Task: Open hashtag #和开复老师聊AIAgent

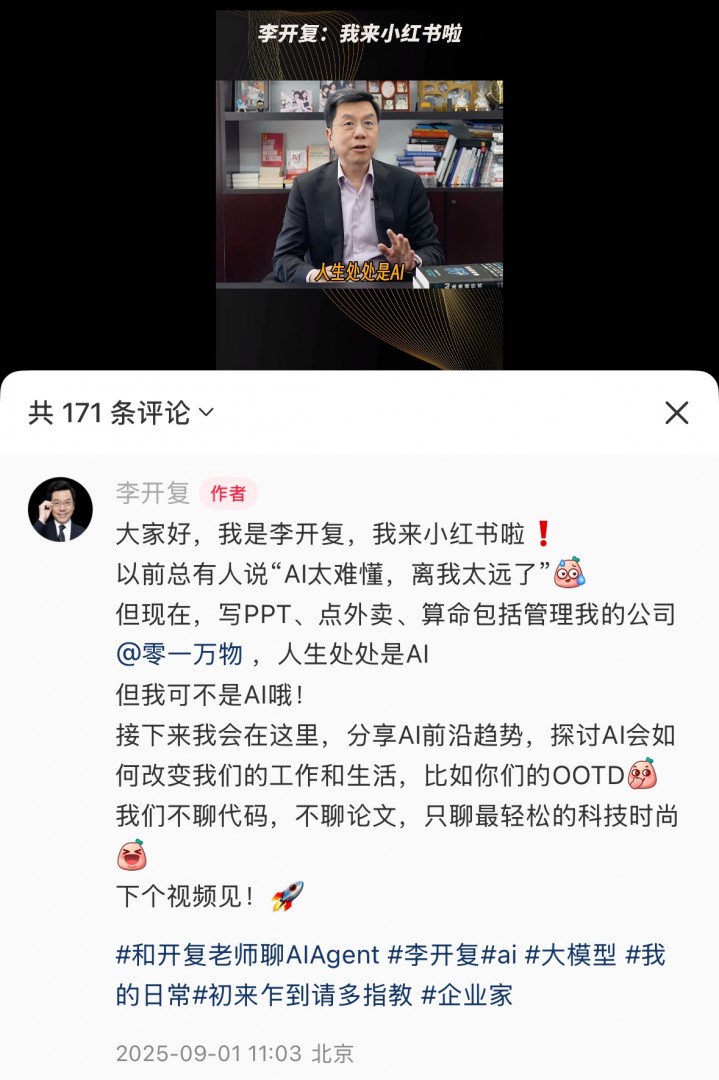Action: (248, 954)
